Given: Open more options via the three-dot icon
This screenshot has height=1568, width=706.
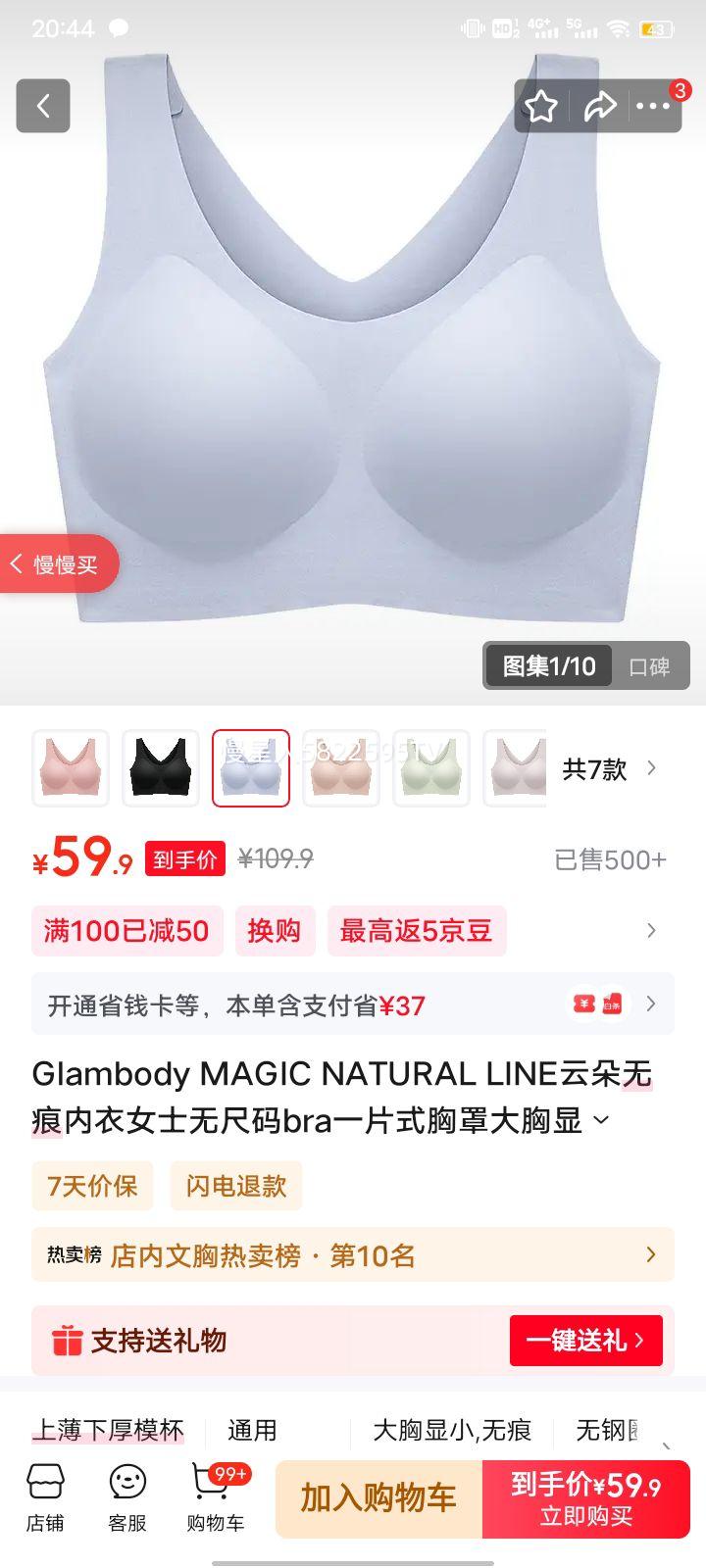Looking at the screenshot, I should [655, 106].
